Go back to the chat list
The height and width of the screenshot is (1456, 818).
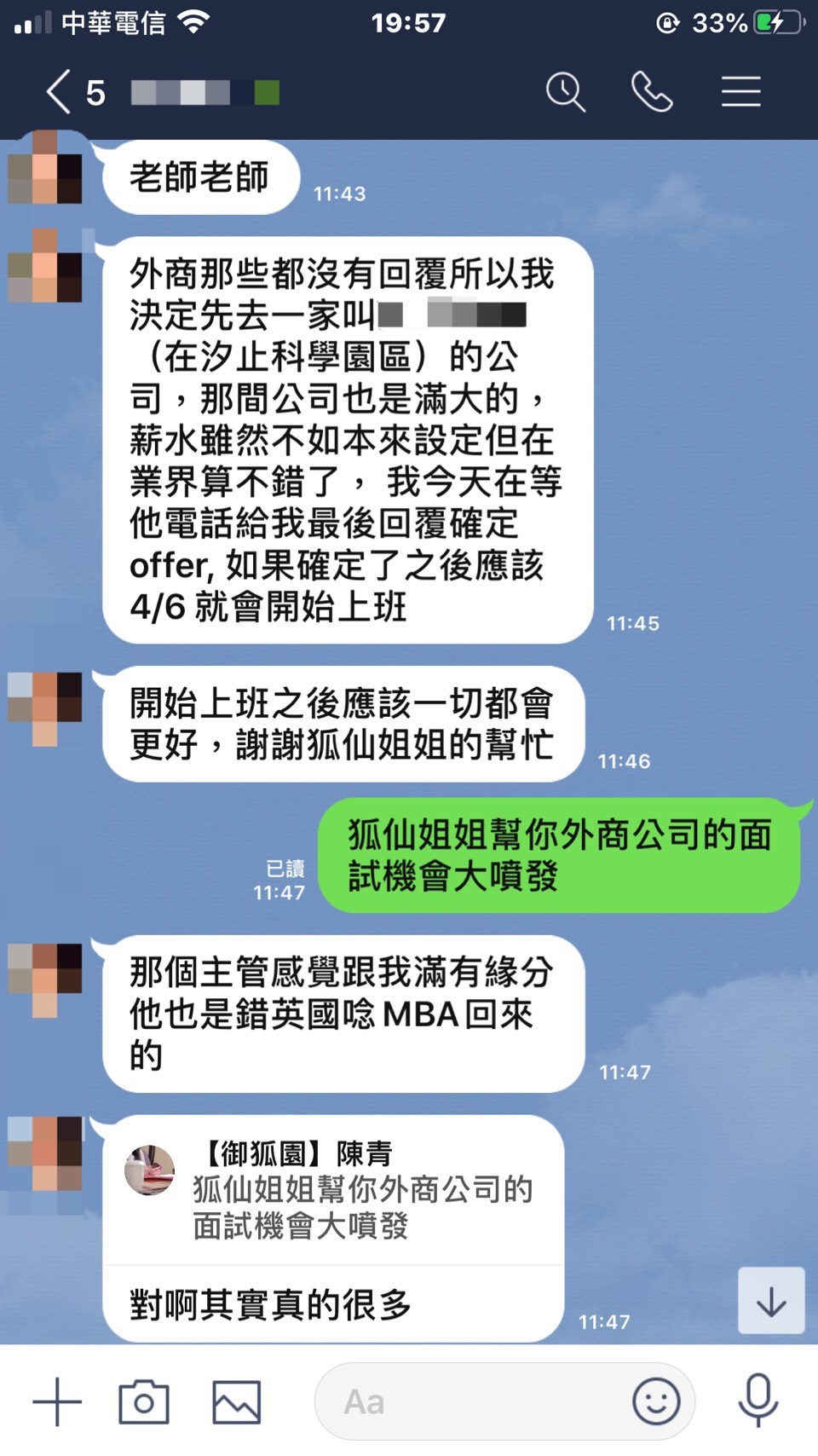pyautogui.click(x=60, y=92)
